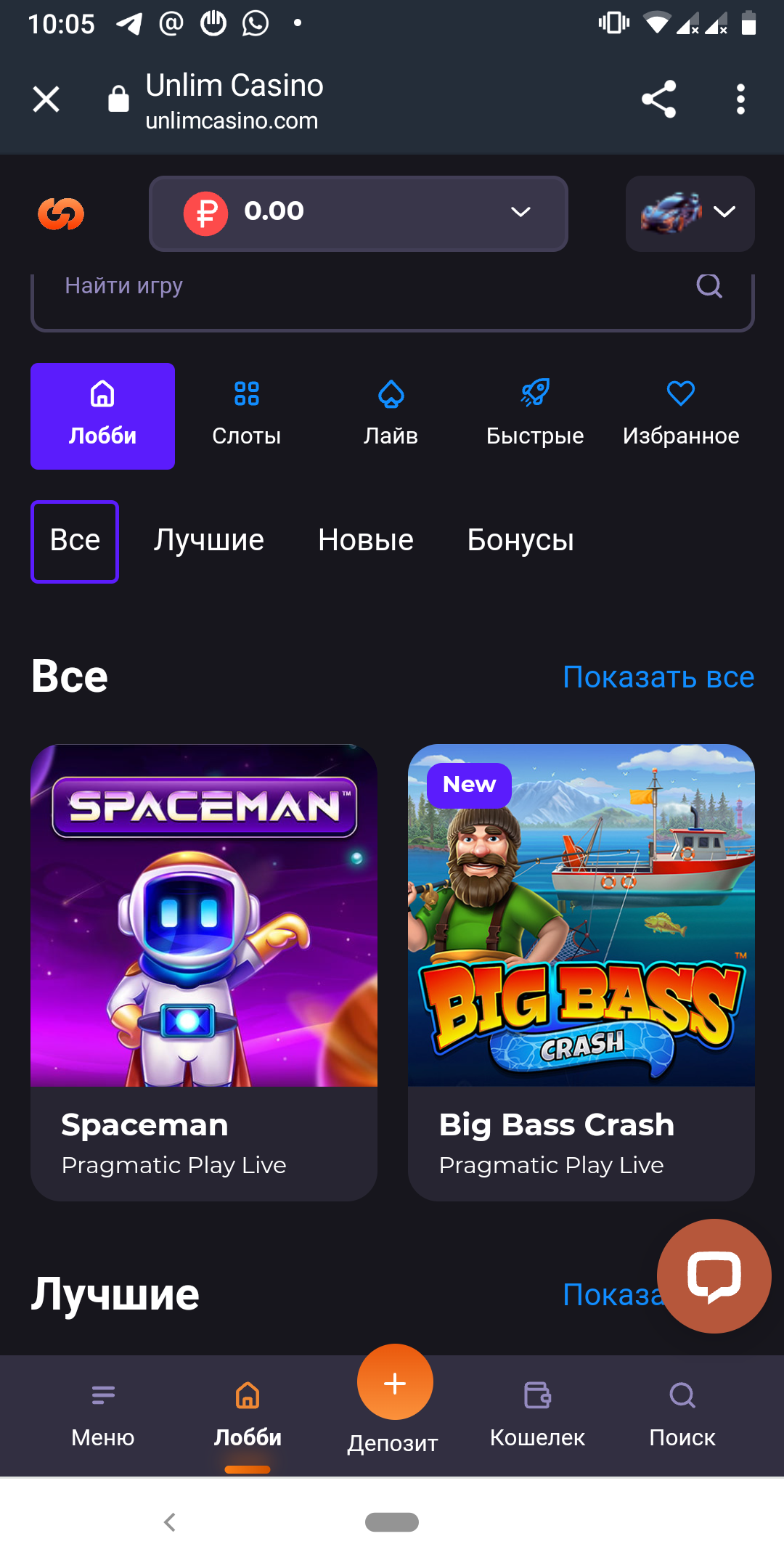Screen dimensions: 784x1568
Task: Select the Бонусы filter
Action: [520, 540]
